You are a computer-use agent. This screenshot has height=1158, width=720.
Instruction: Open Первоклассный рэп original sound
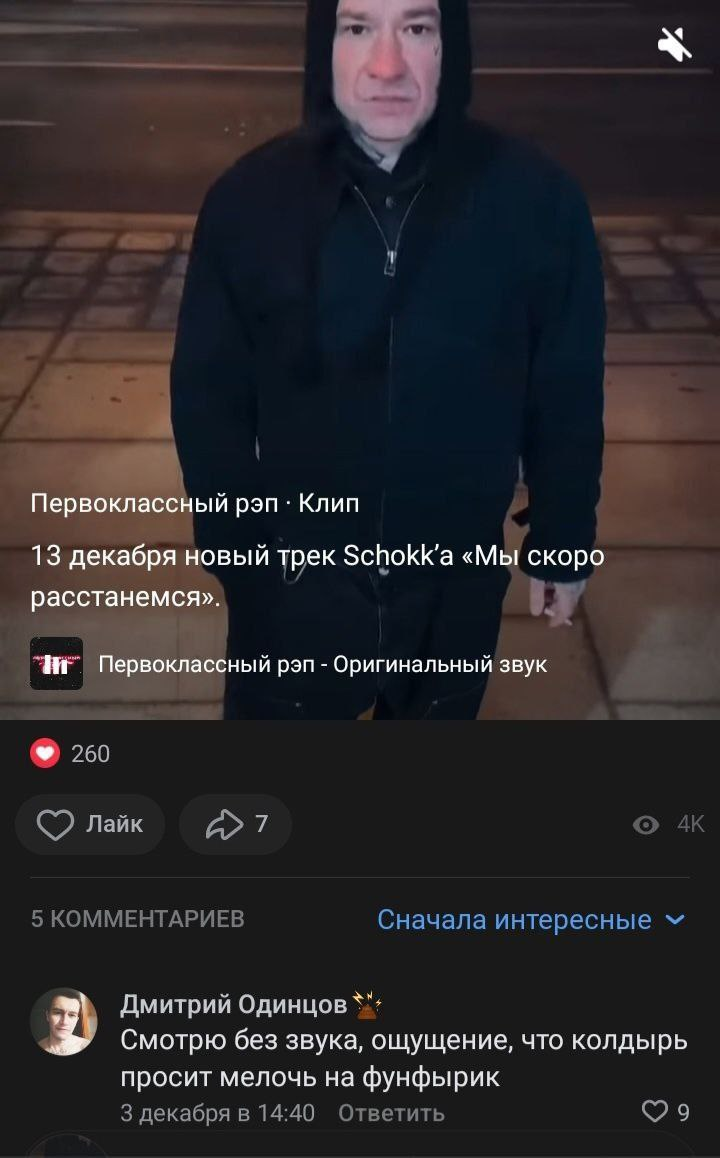pyautogui.click(x=320, y=664)
